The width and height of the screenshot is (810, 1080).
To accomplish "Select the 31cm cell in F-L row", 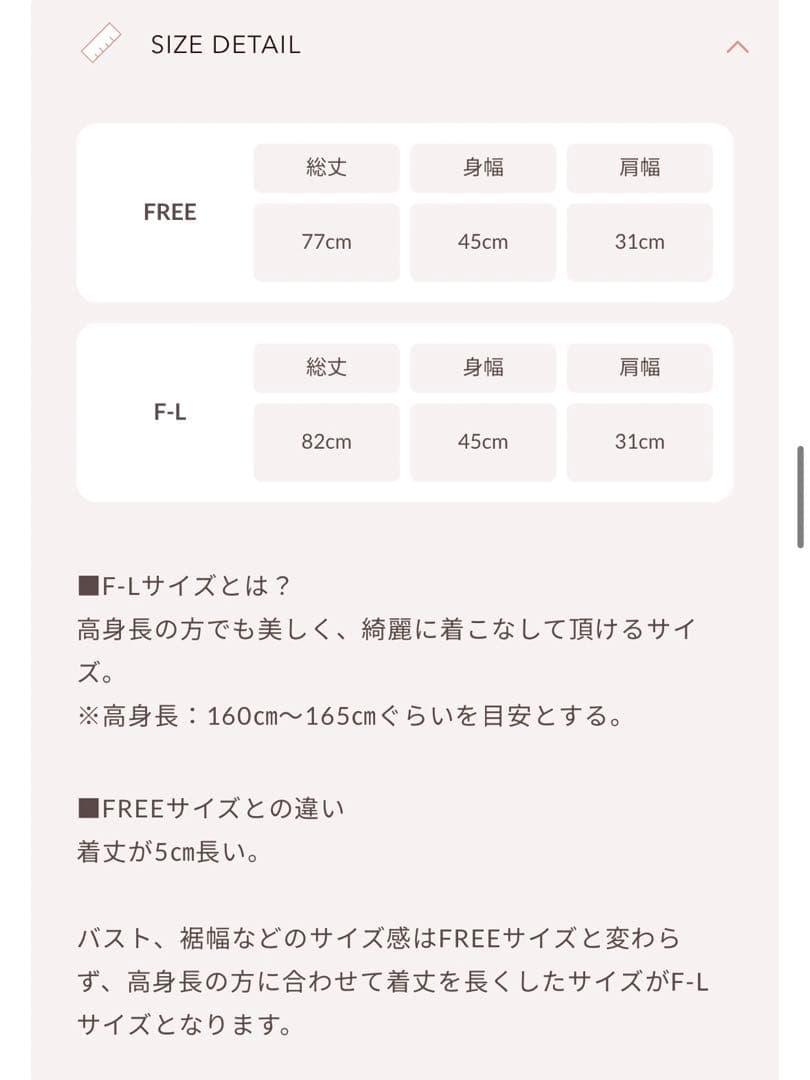I will tap(639, 441).
